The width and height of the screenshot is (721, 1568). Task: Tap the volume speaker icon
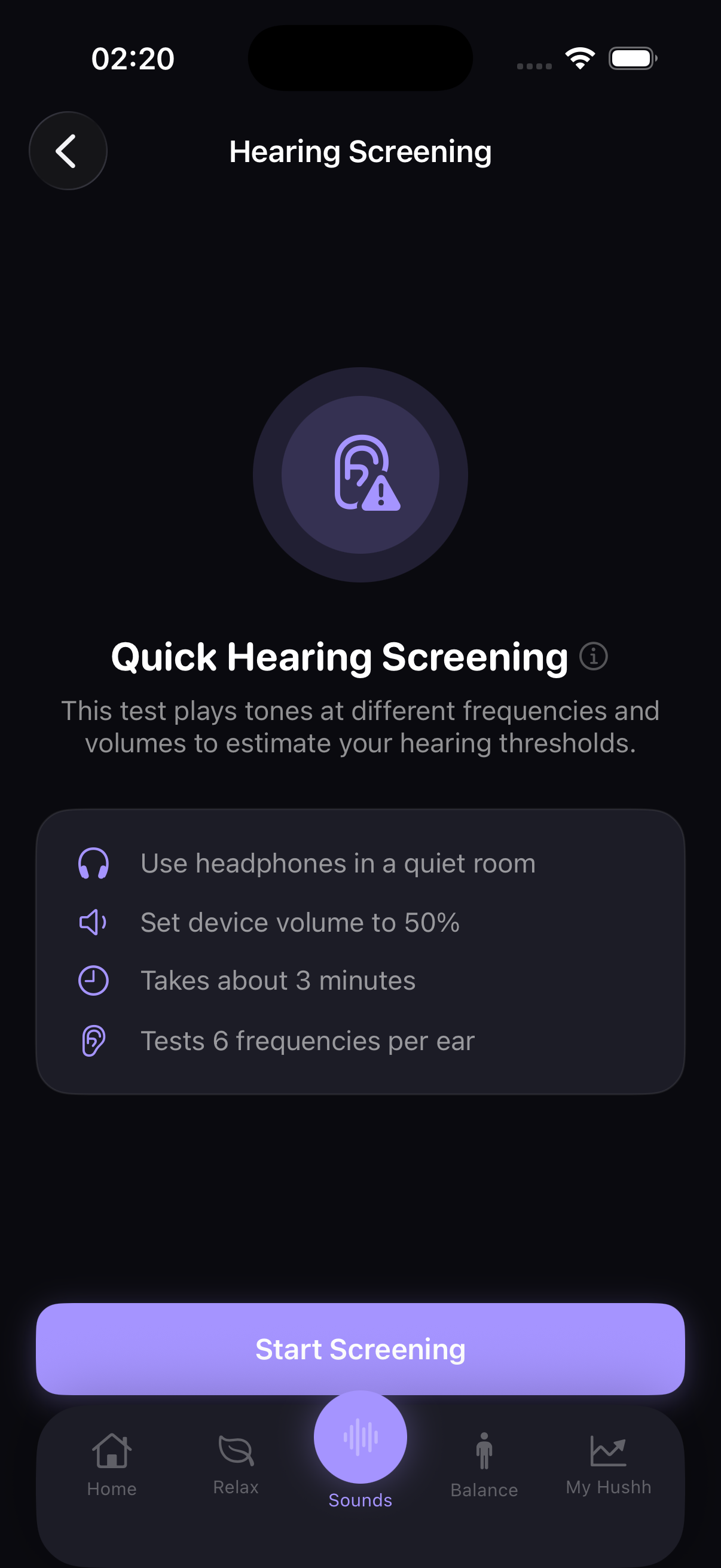pos(93,922)
